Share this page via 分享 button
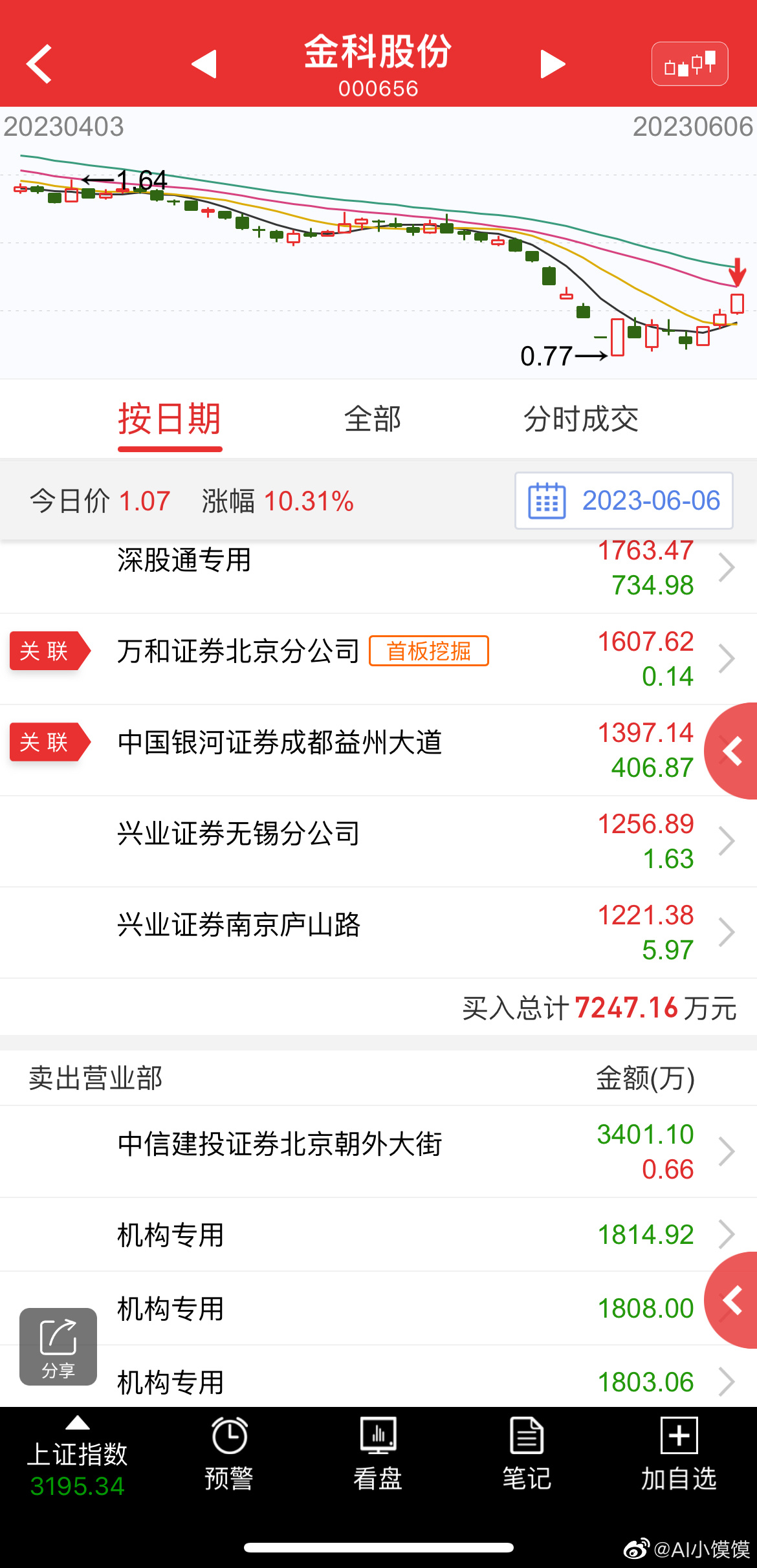The width and height of the screenshot is (757, 1568). pyautogui.click(x=58, y=1347)
